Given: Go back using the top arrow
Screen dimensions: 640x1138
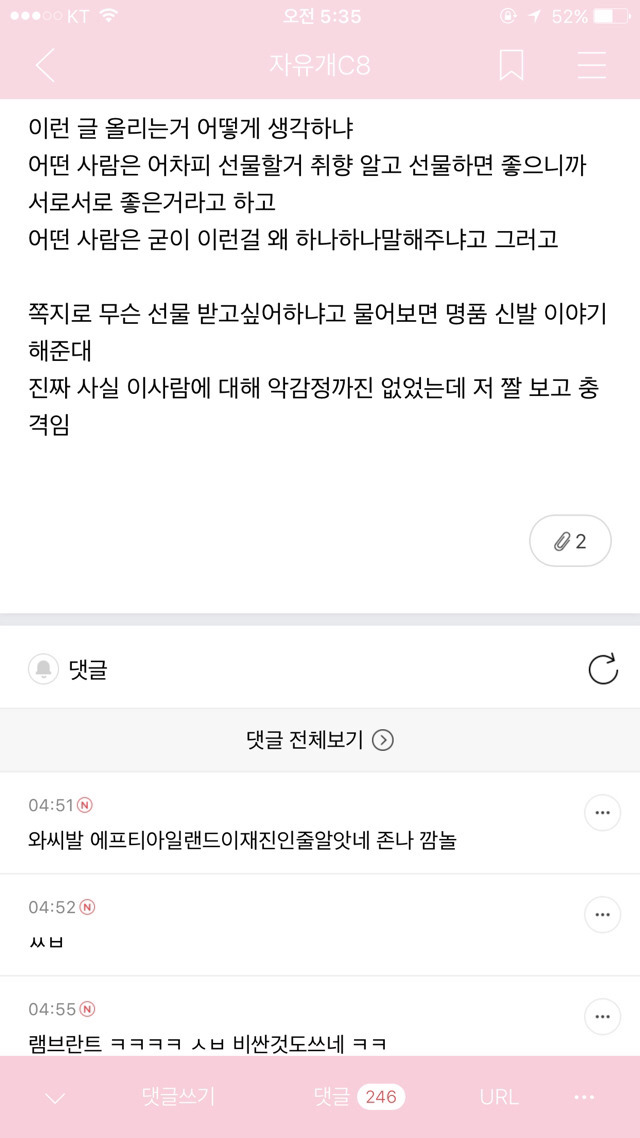Looking at the screenshot, I should [x=45, y=65].
